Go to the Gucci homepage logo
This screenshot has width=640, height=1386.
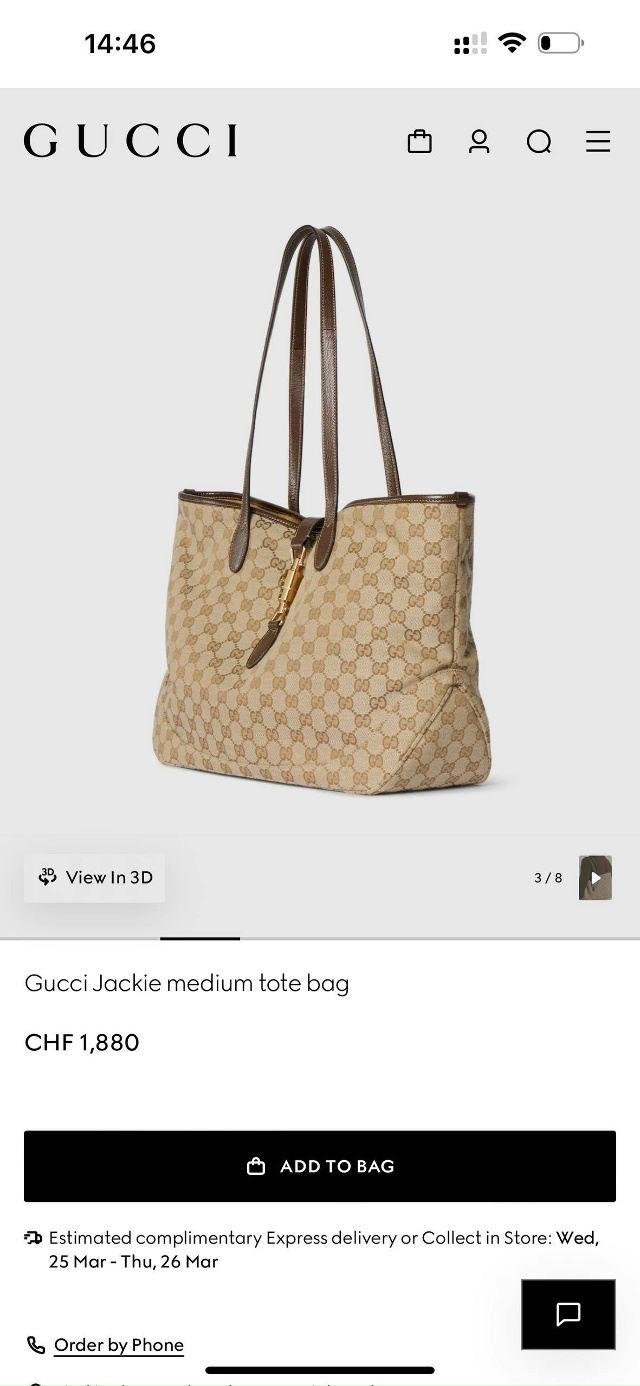point(131,141)
